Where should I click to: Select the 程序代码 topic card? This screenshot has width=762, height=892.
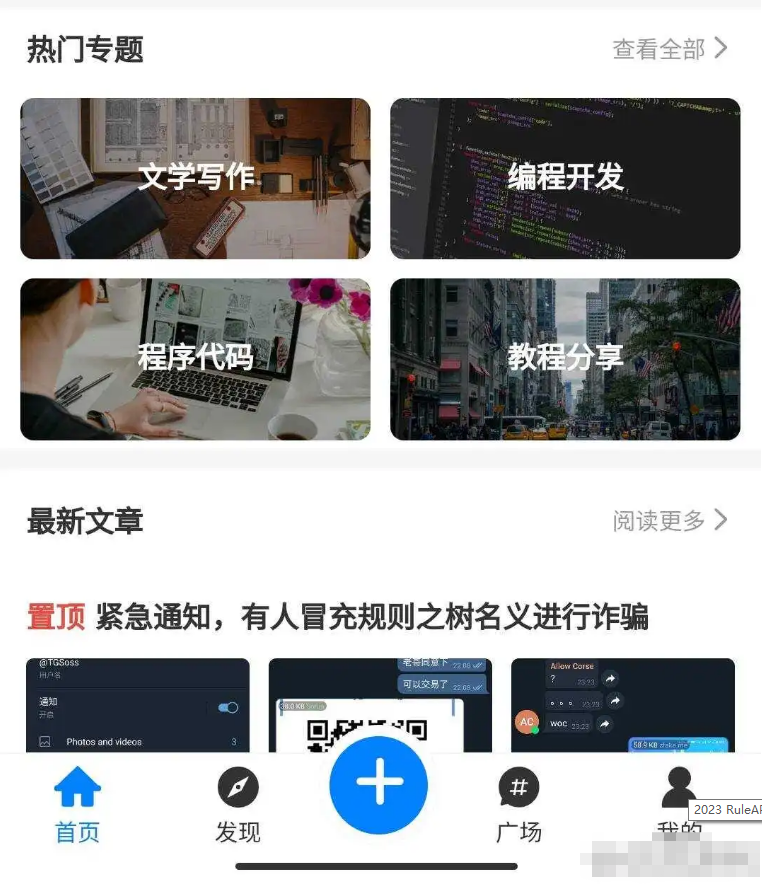click(x=195, y=358)
